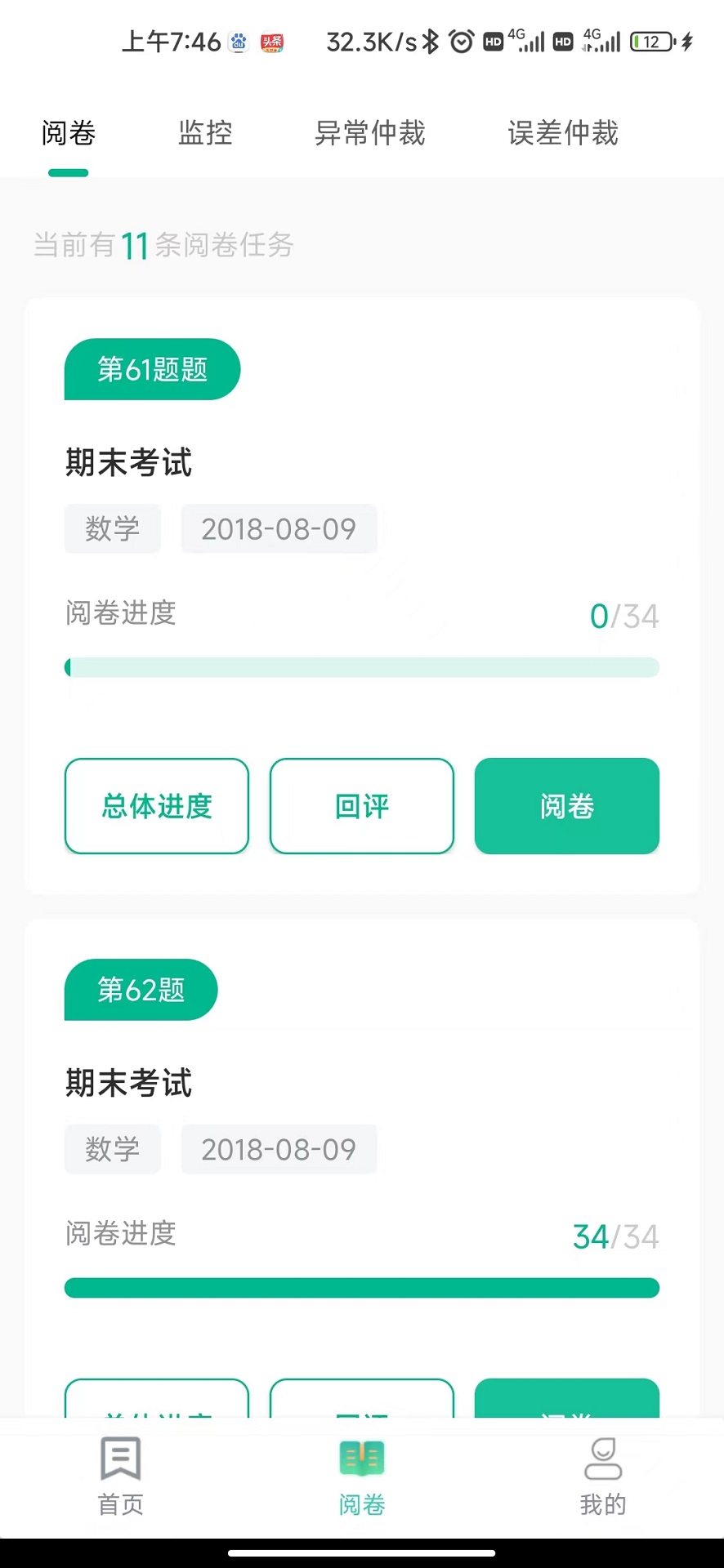Screen dimensions: 724x1568
Task: Tap the Baidu app icon in status bar
Action: 237,42
